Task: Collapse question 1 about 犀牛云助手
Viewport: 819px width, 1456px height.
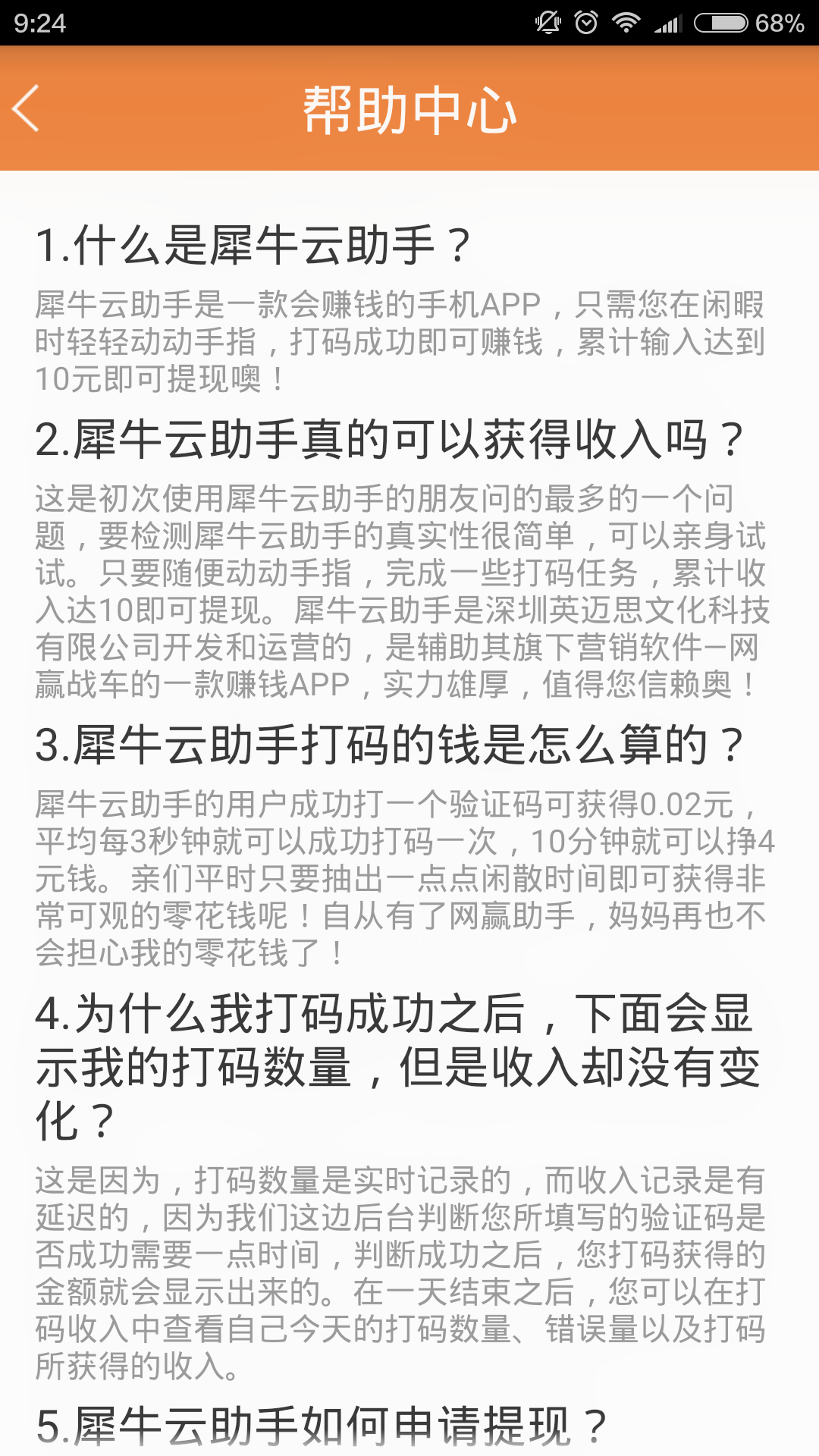Action: pos(253,243)
